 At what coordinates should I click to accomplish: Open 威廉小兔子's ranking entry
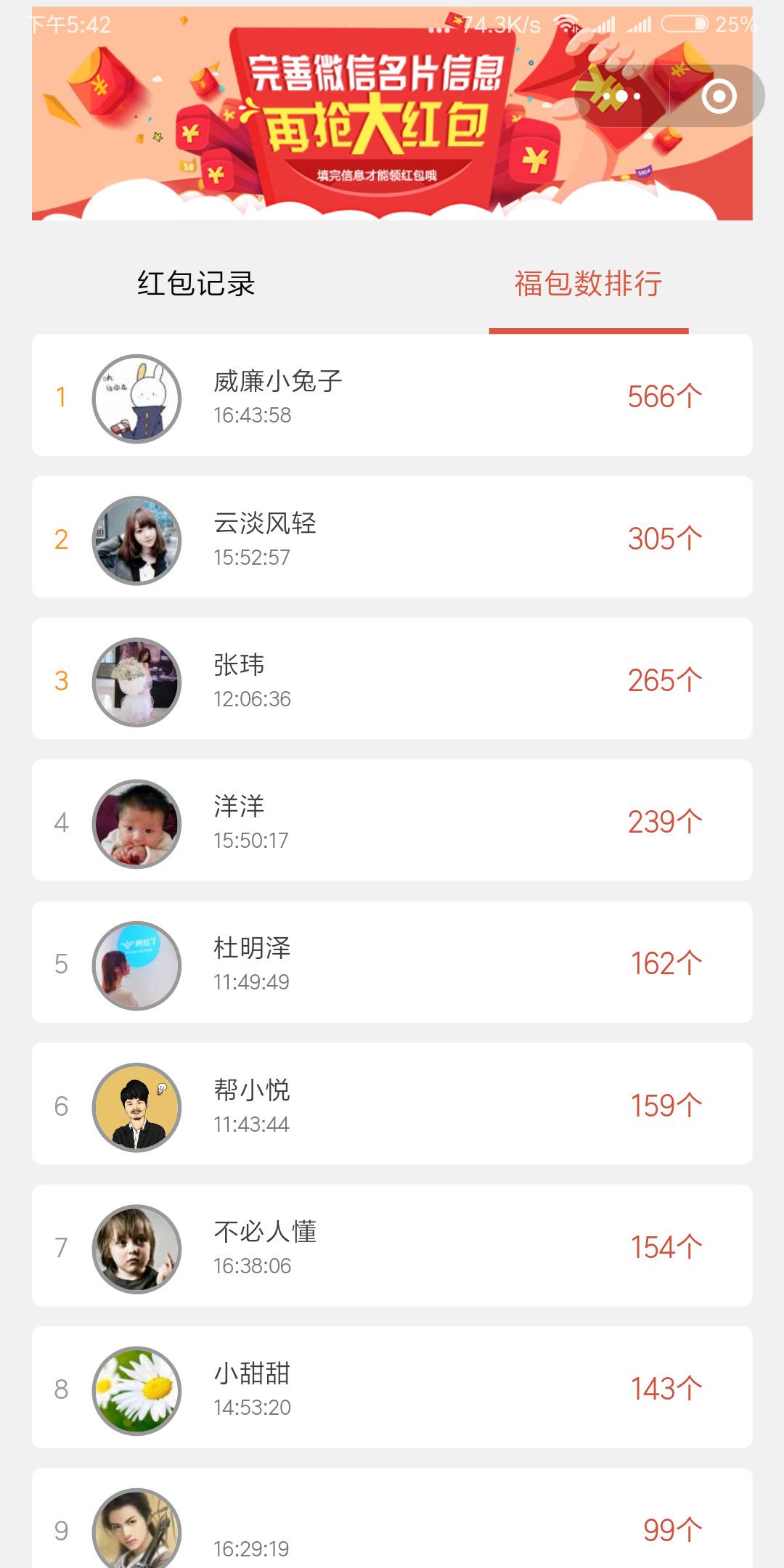(x=392, y=396)
